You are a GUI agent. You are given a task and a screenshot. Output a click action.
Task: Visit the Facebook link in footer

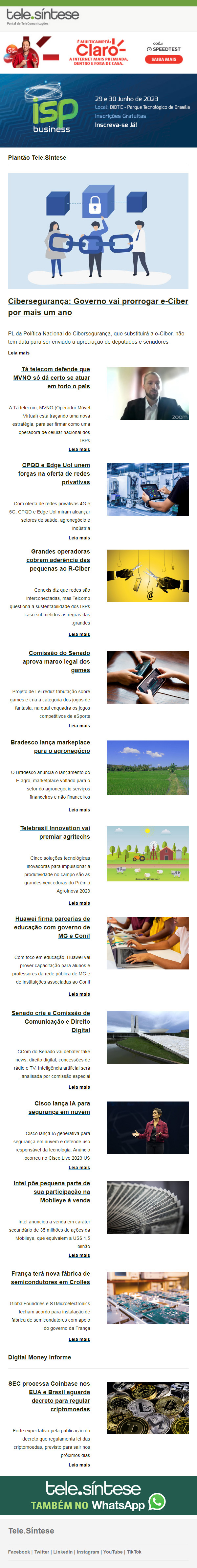[x=19, y=1552]
